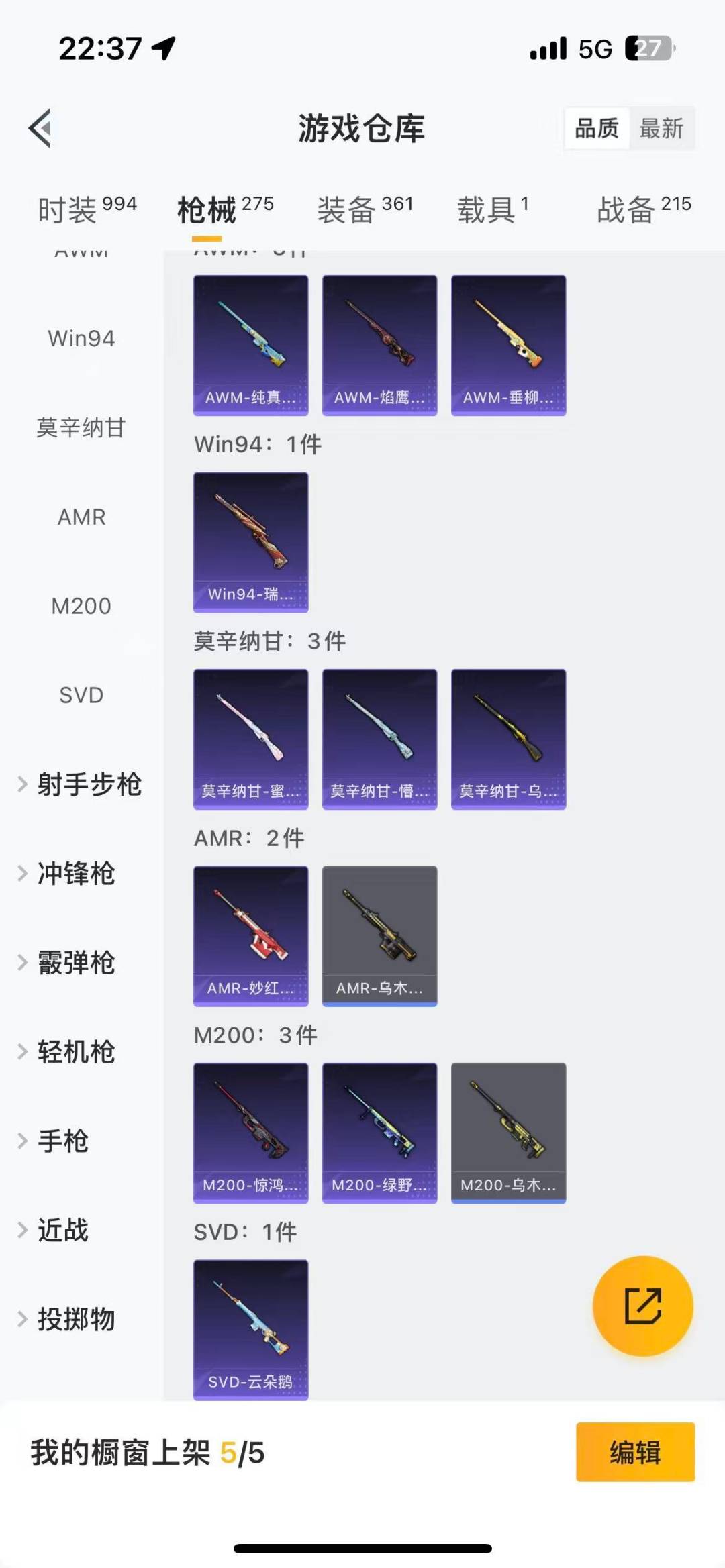The image size is (725, 1568).
Task: Open the Win94-瑞 skin tile
Action: pyautogui.click(x=250, y=542)
